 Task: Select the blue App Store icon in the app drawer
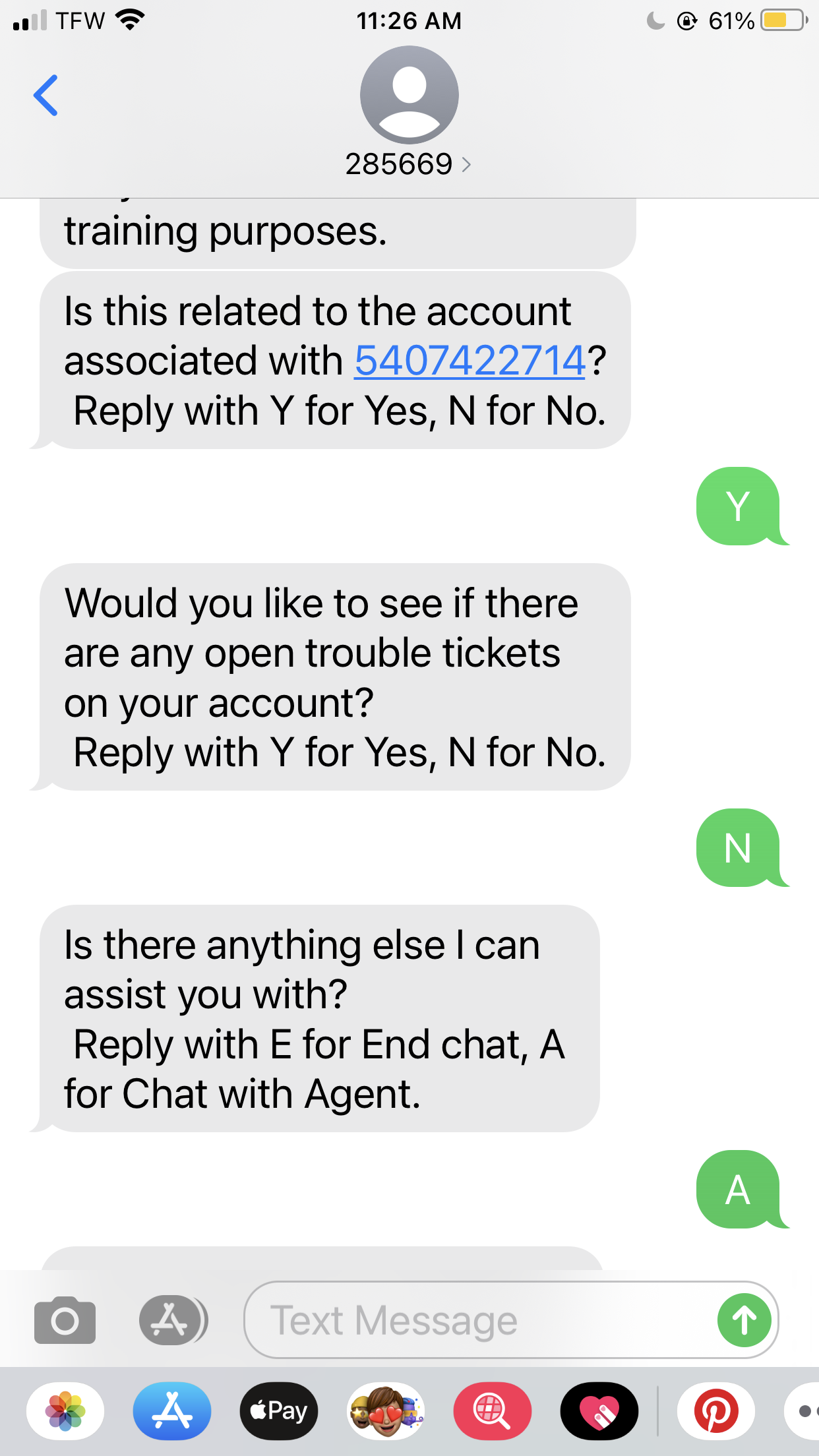[x=172, y=1410]
